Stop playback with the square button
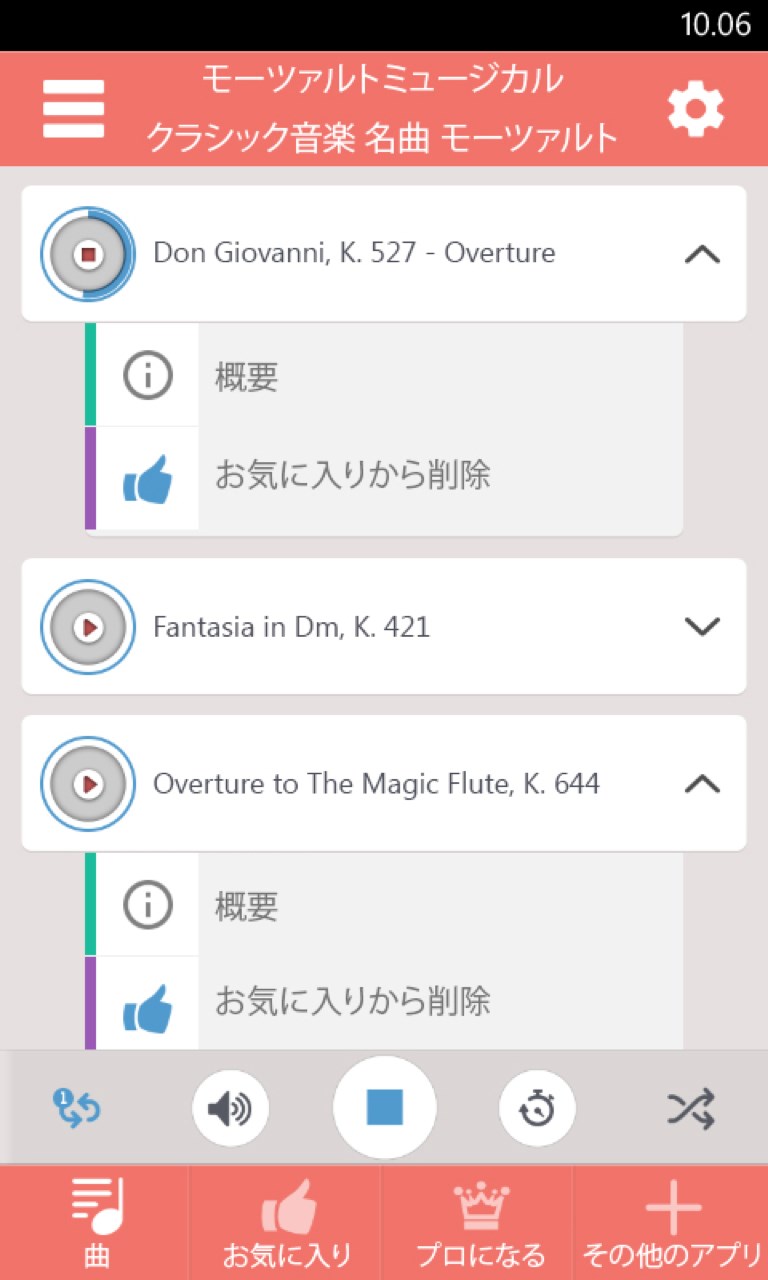 coord(384,1108)
